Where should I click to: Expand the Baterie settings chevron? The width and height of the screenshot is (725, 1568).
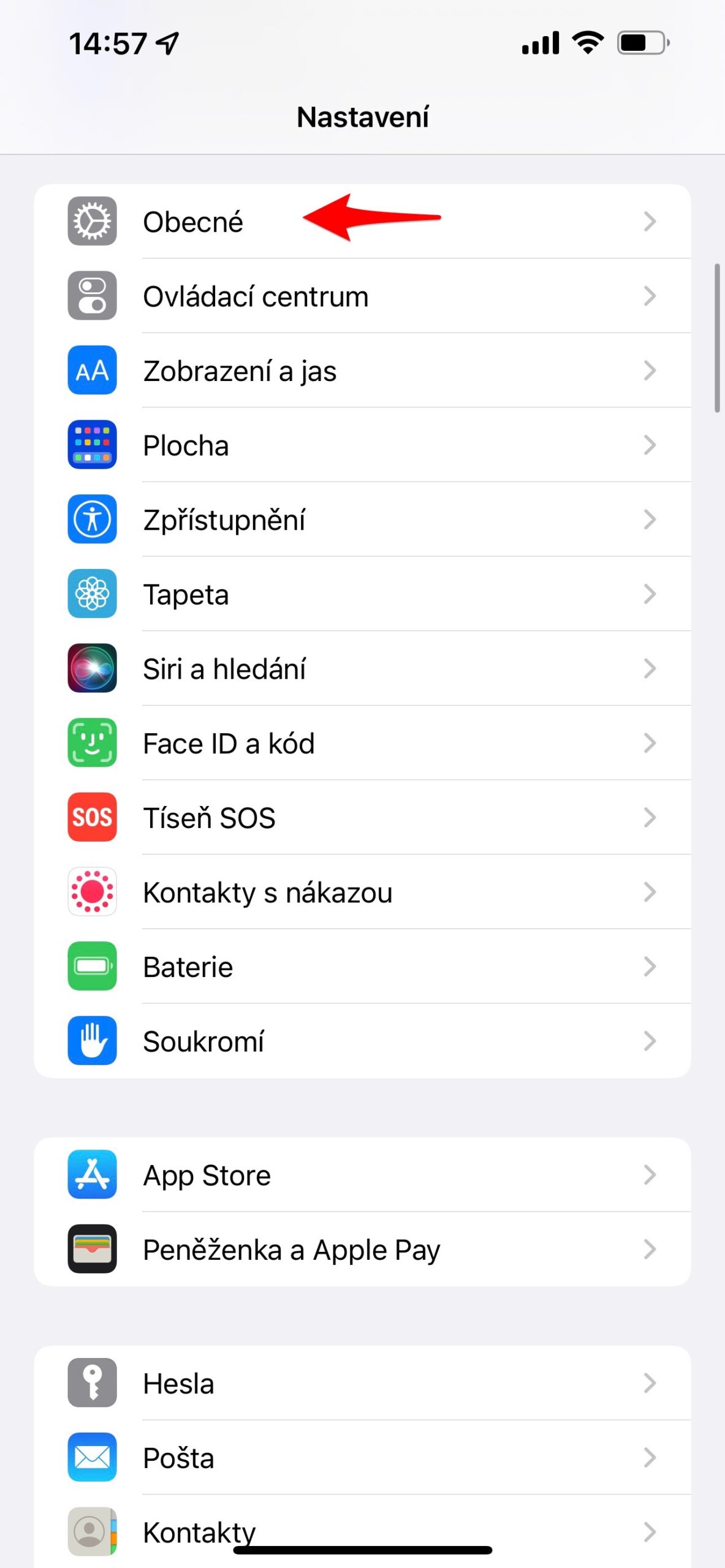[651, 967]
